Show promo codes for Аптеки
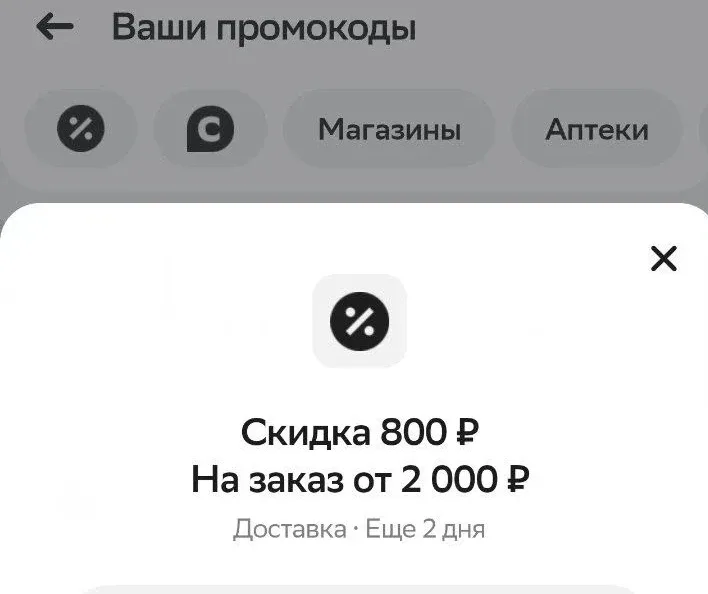This screenshot has height=594, width=708. 596,129
